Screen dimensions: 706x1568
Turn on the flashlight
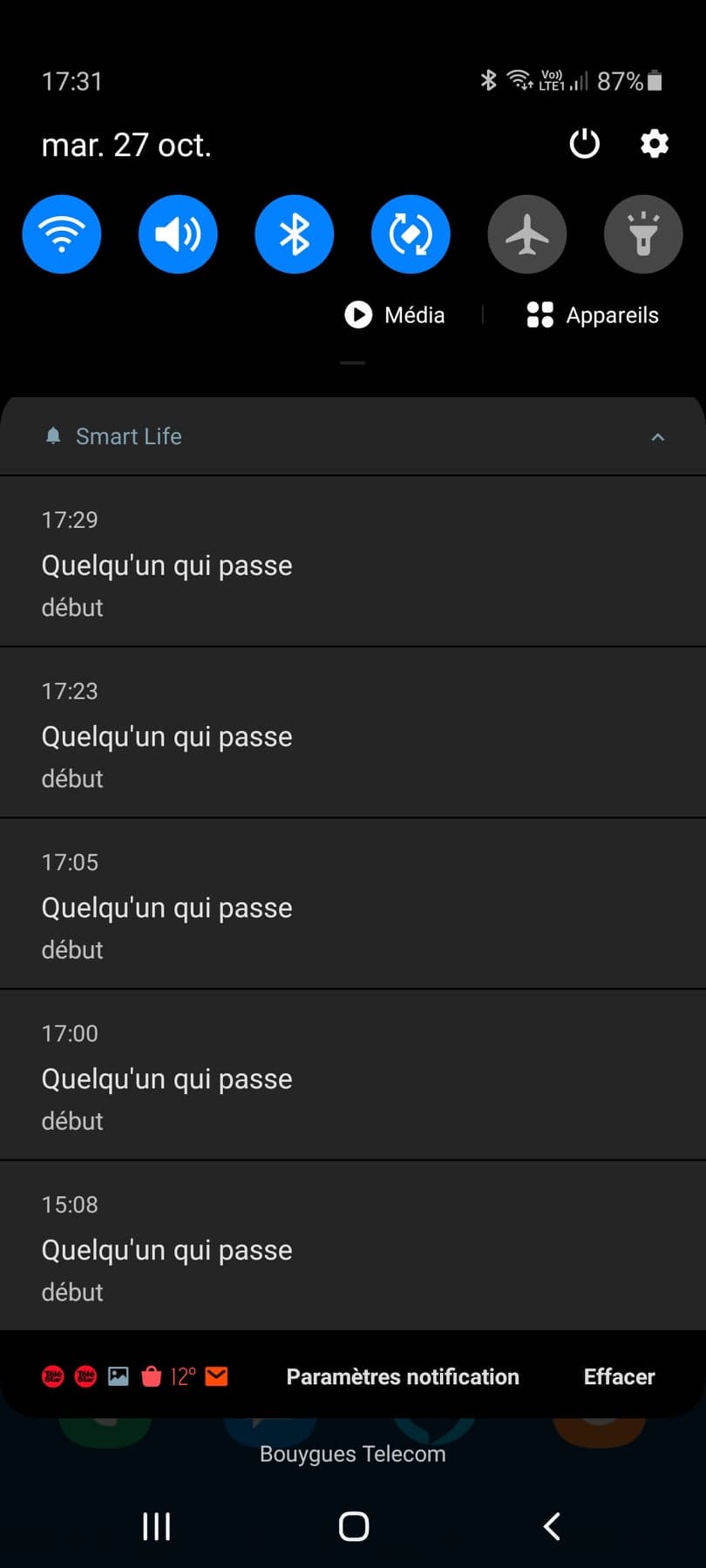pos(643,234)
